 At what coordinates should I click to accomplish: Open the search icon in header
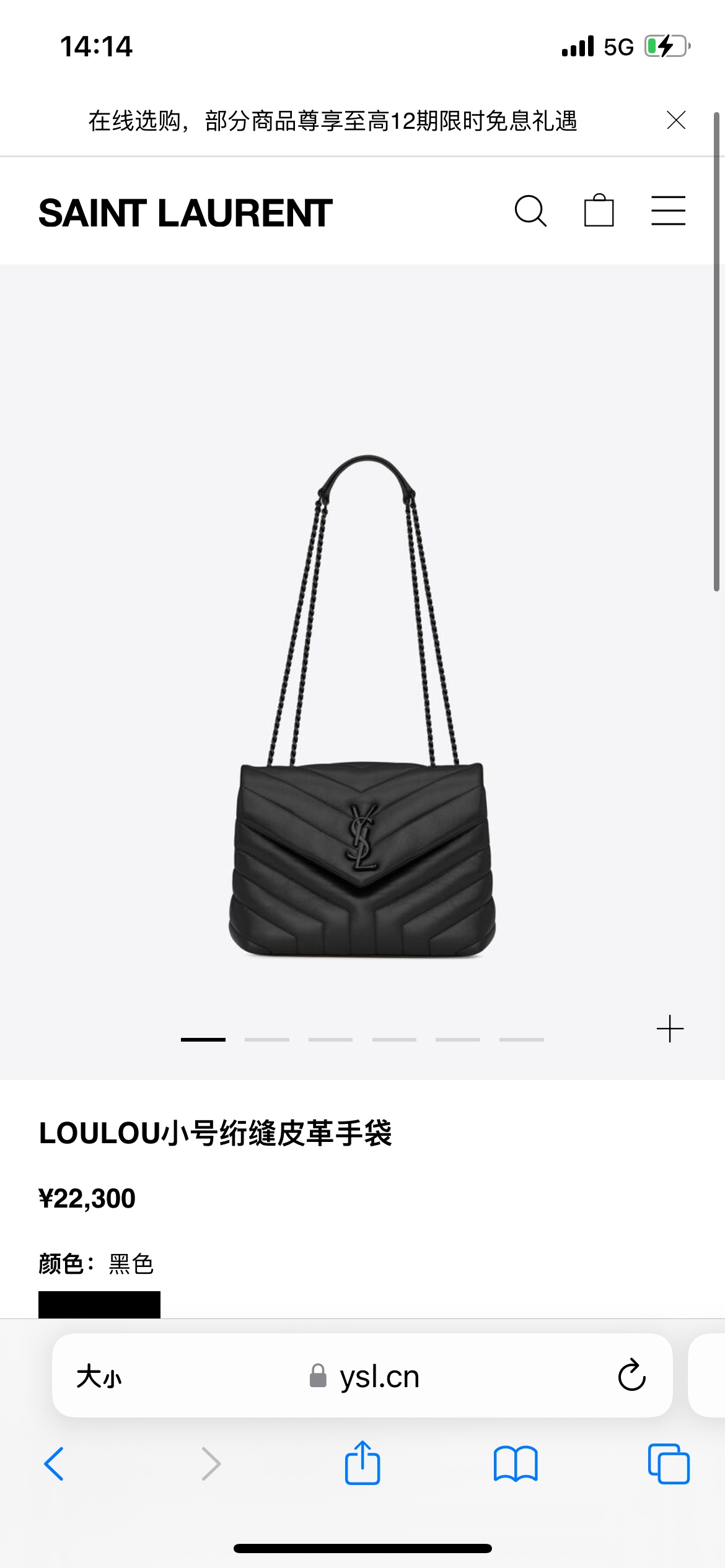point(530,211)
